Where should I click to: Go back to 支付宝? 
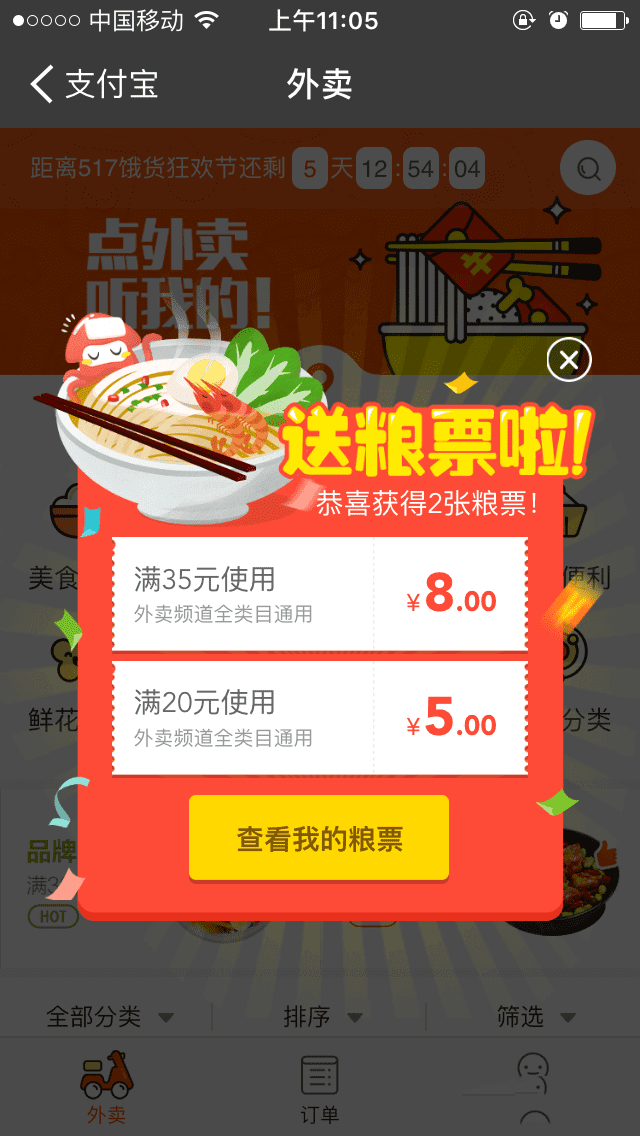pos(94,84)
